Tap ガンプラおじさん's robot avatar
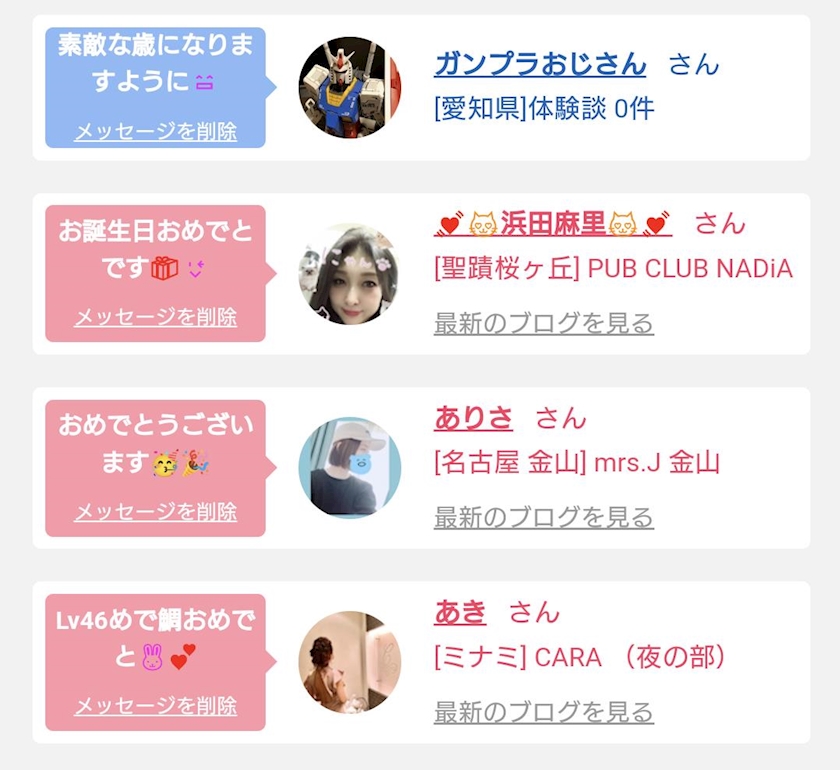 (349, 88)
